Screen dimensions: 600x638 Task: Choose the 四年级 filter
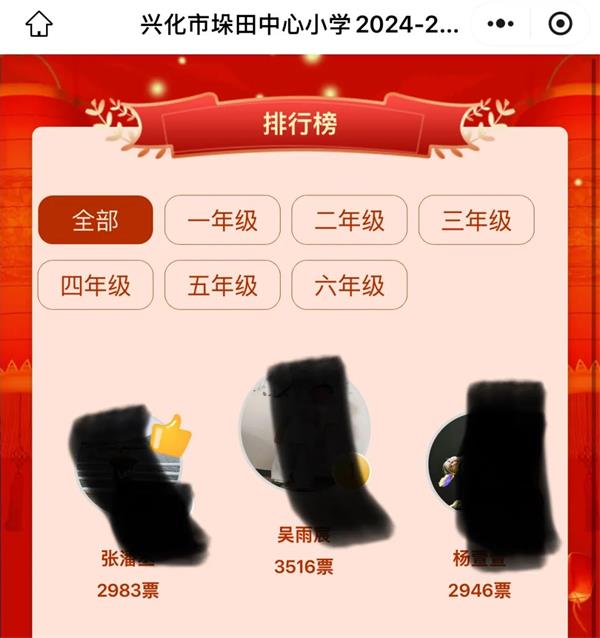(x=95, y=285)
